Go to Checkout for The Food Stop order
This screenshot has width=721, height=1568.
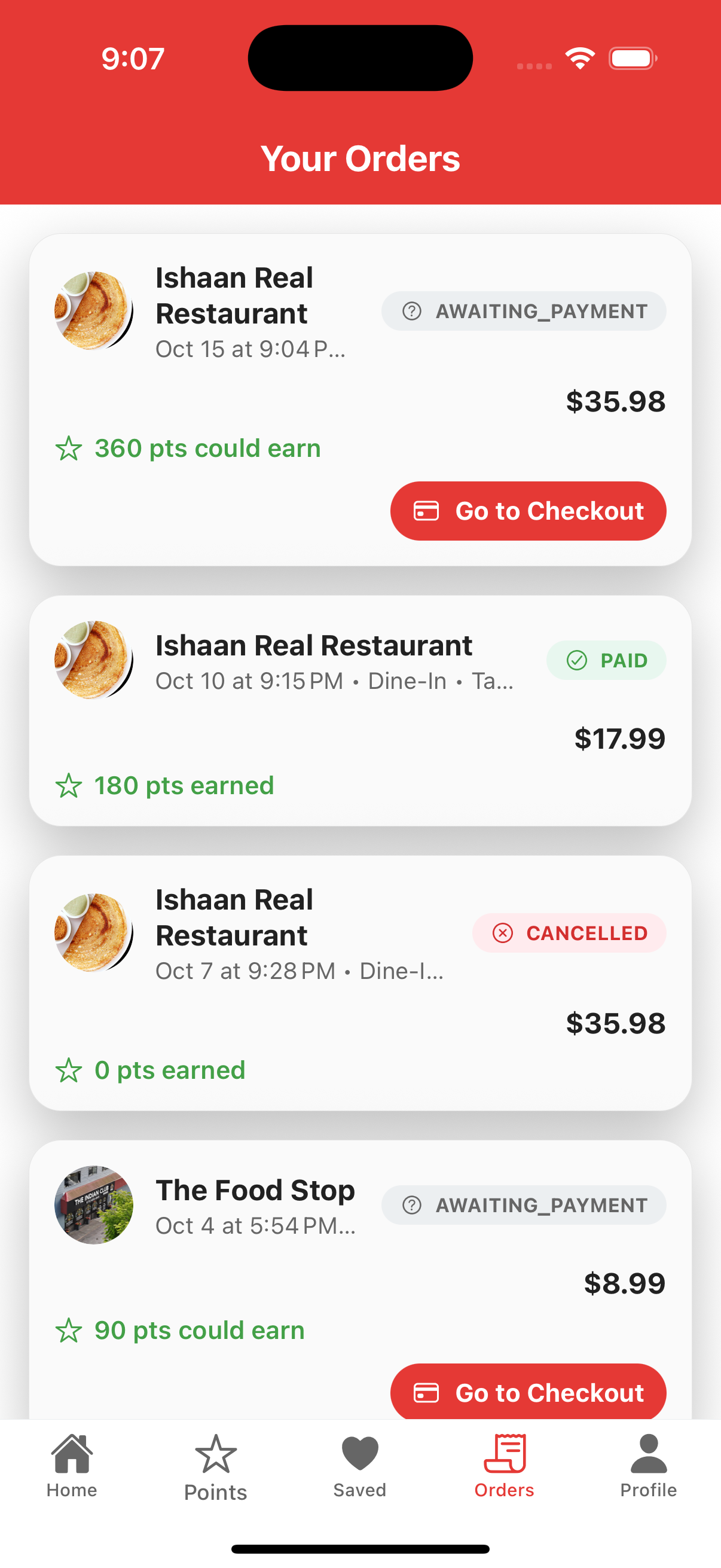click(527, 1391)
